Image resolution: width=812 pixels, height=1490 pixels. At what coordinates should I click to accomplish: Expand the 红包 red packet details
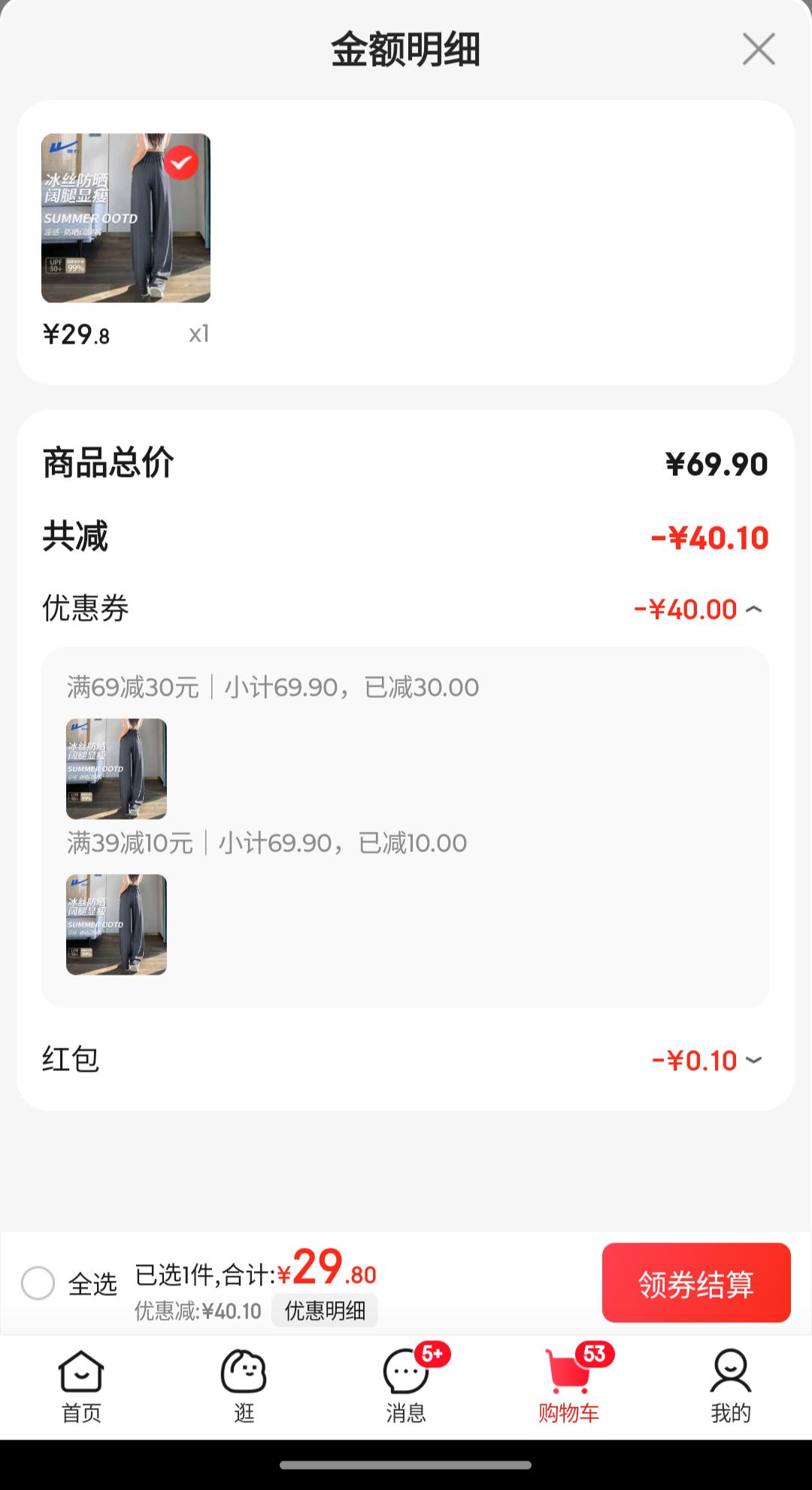752,1061
